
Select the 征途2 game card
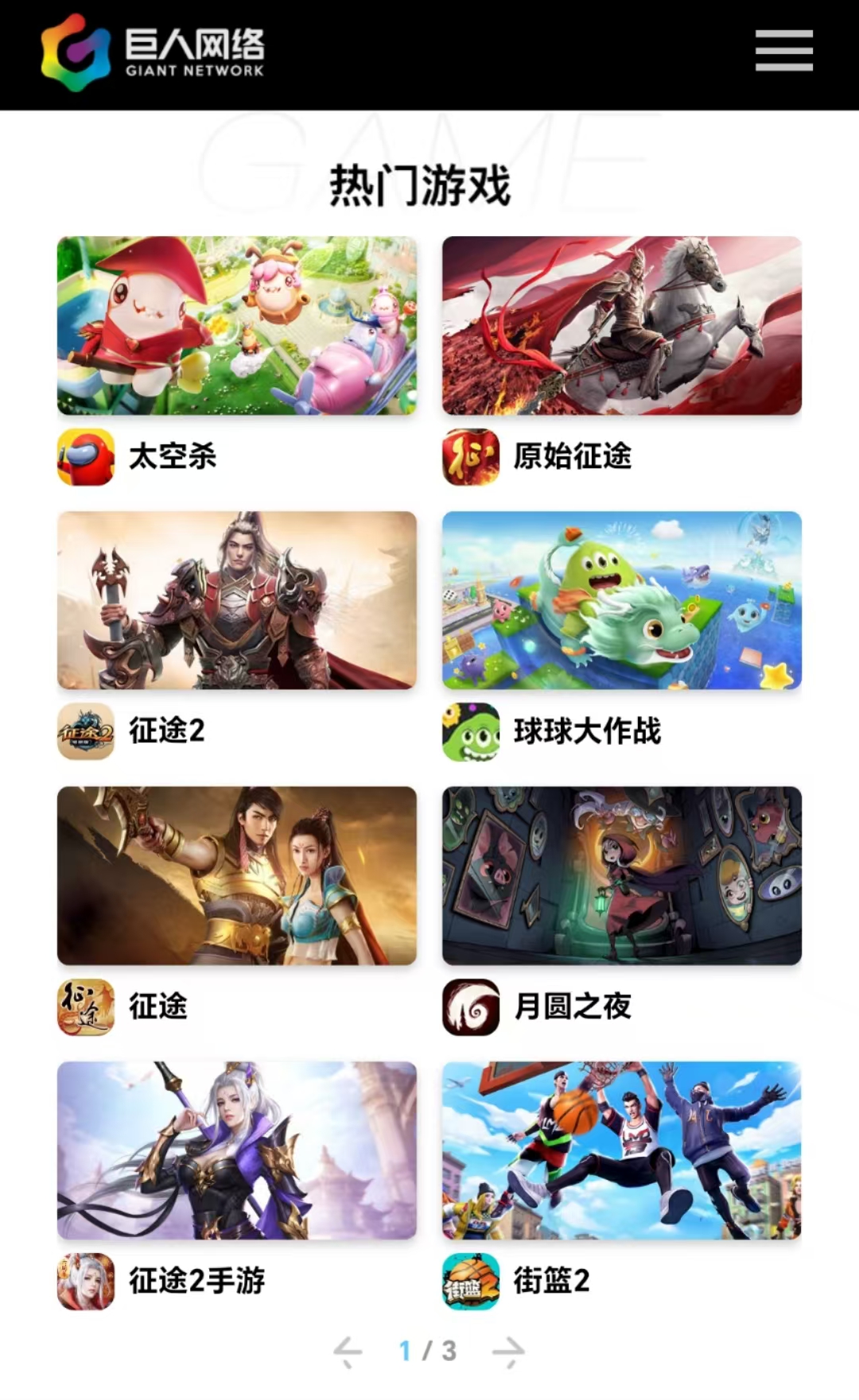point(237,601)
